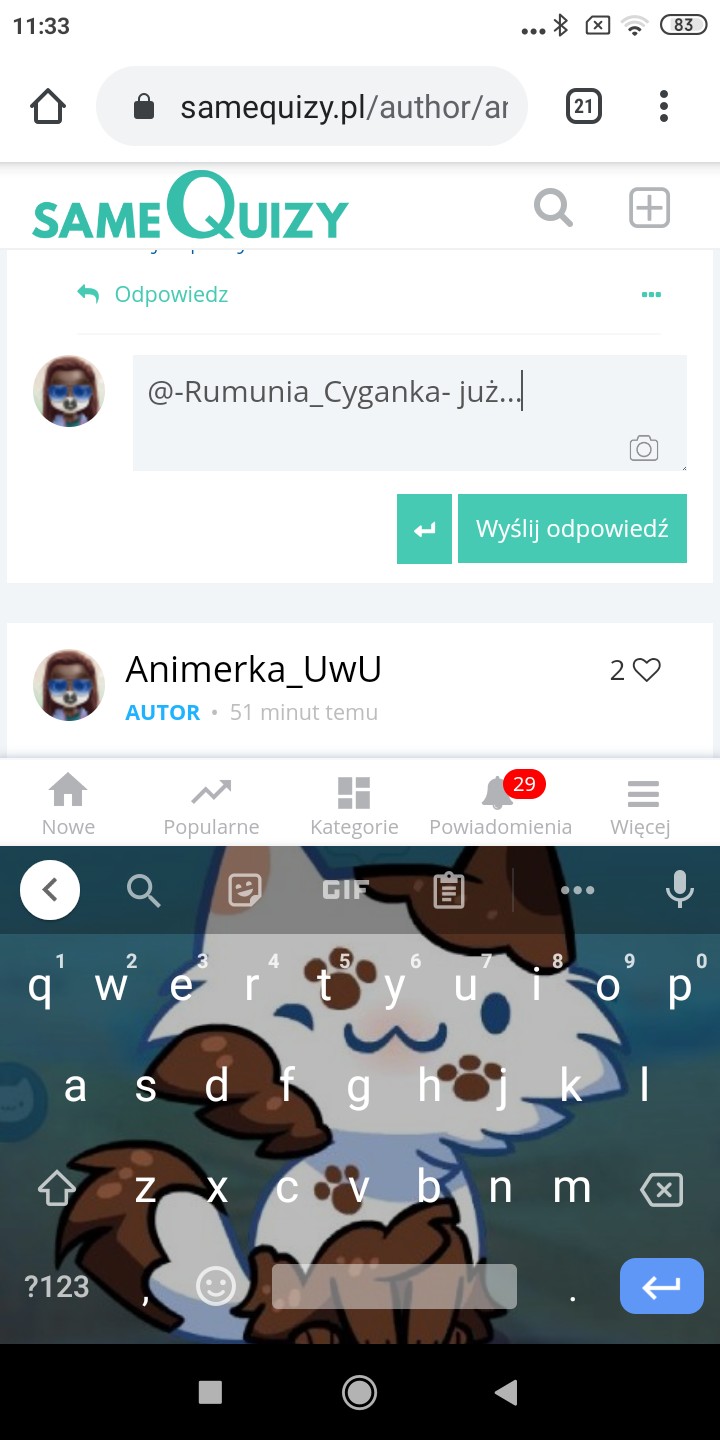Open Animerka_UwU's profile
This screenshot has width=720, height=1440.
253,670
